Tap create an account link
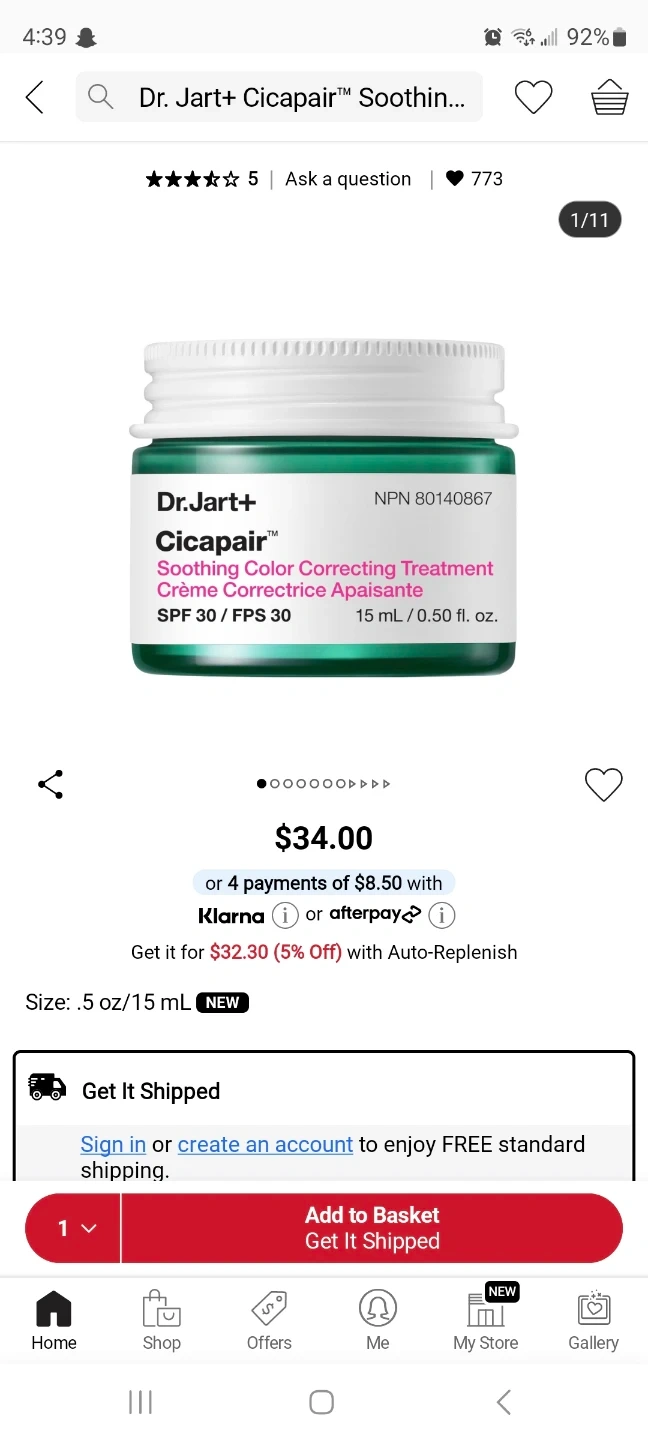 (265, 1144)
